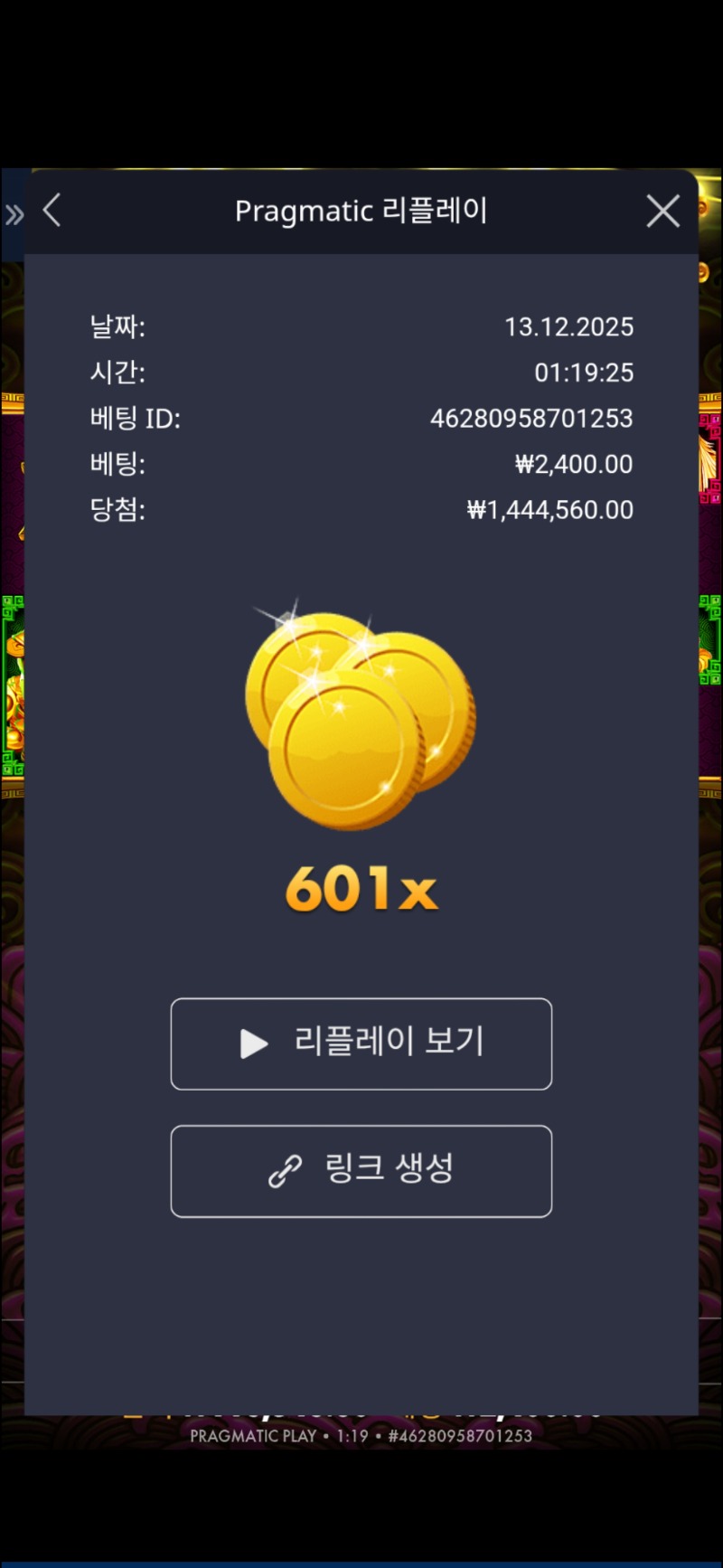Click the Pragmatic 리플레이 header title
Screen dimensions: 723x1568
[361, 210]
